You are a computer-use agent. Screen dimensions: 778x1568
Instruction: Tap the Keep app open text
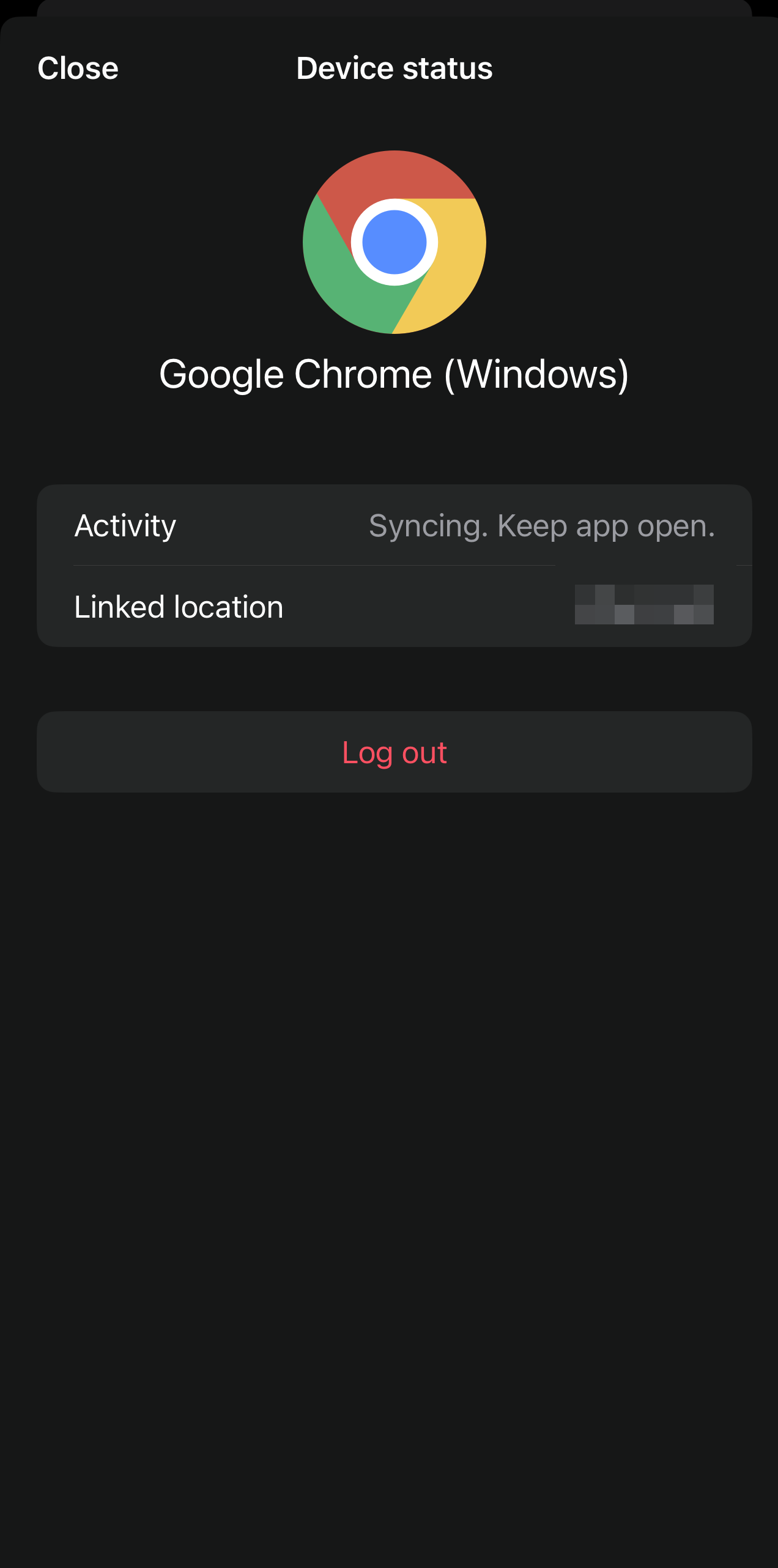[612, 525]
